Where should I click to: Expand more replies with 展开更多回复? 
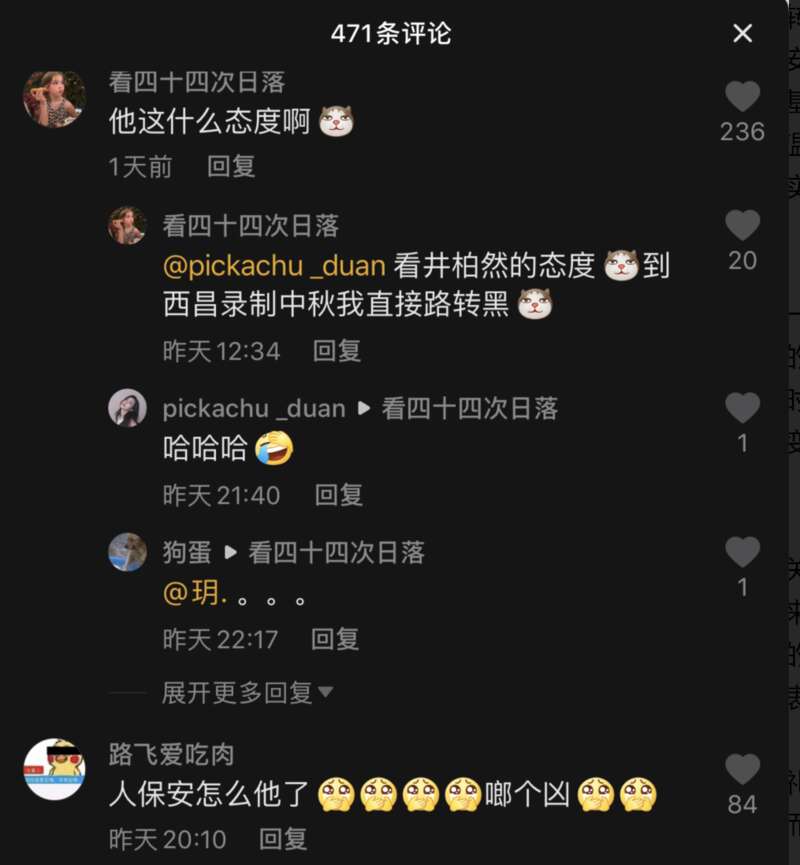click(x=246, y=692)
